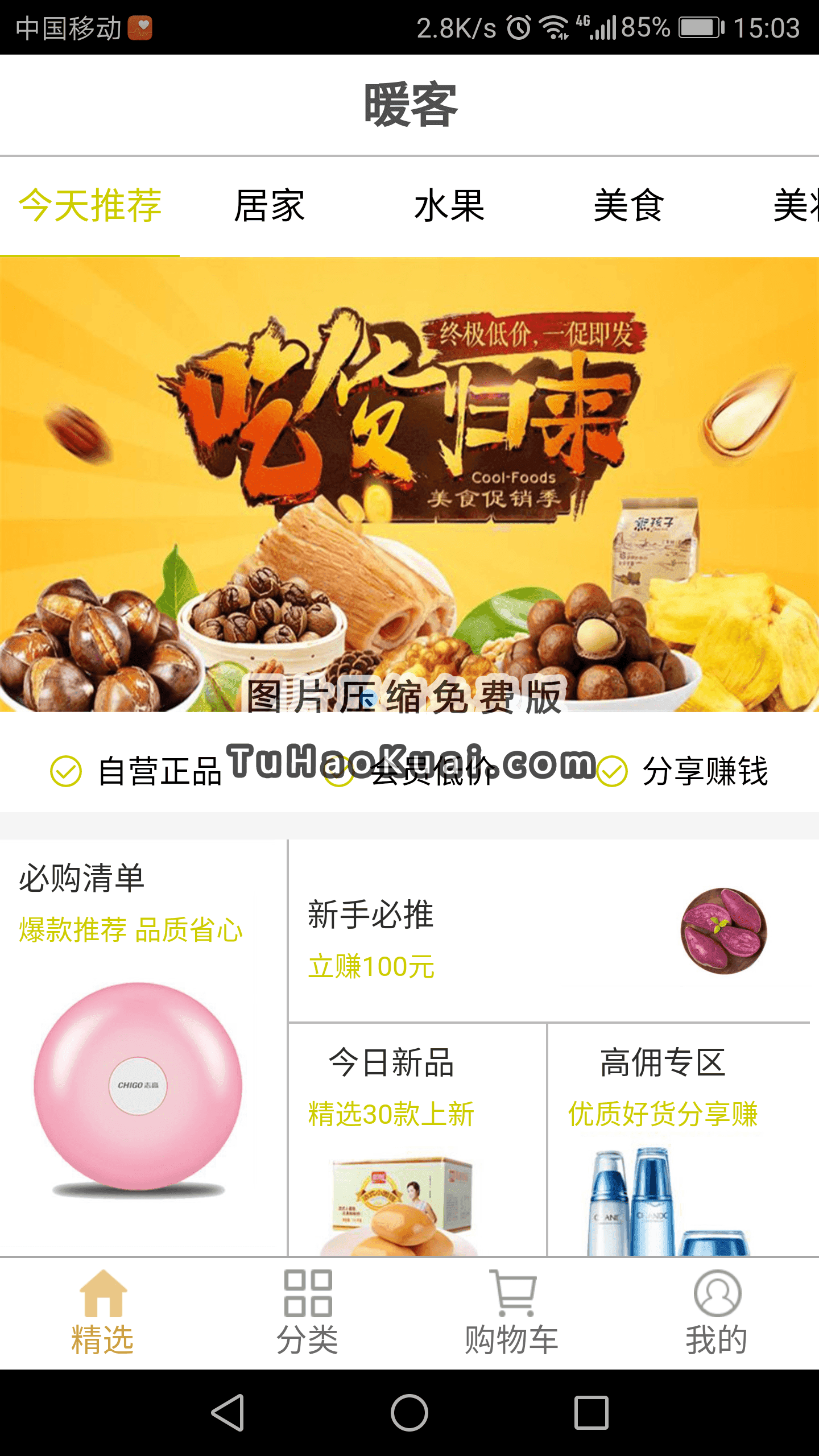View 今日新品 new arrivals
The height and width of the screenshot is (1456, 819).
(417, 1137)
